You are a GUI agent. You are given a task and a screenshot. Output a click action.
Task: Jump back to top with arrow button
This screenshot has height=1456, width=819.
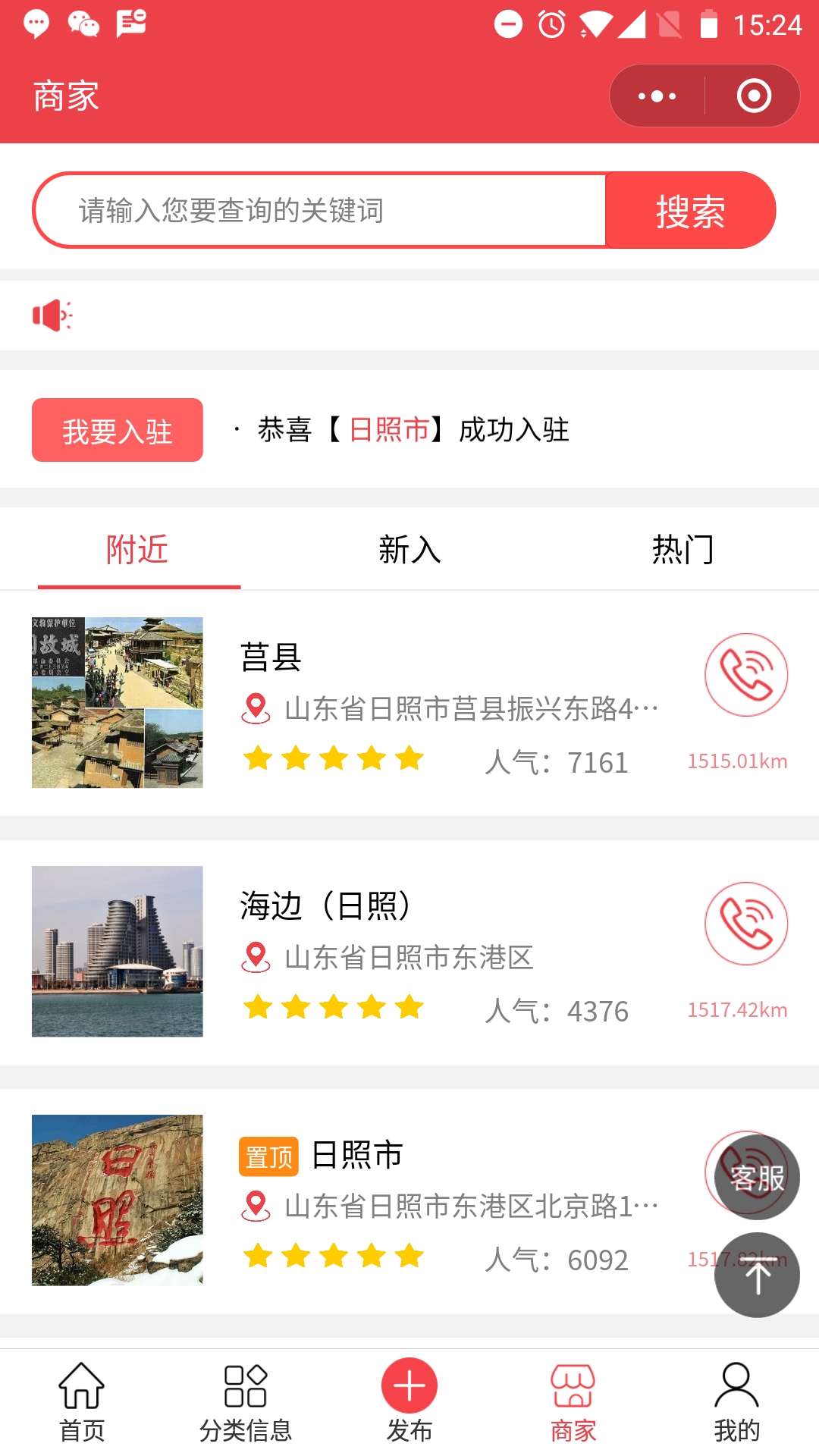pos(757,1276)
